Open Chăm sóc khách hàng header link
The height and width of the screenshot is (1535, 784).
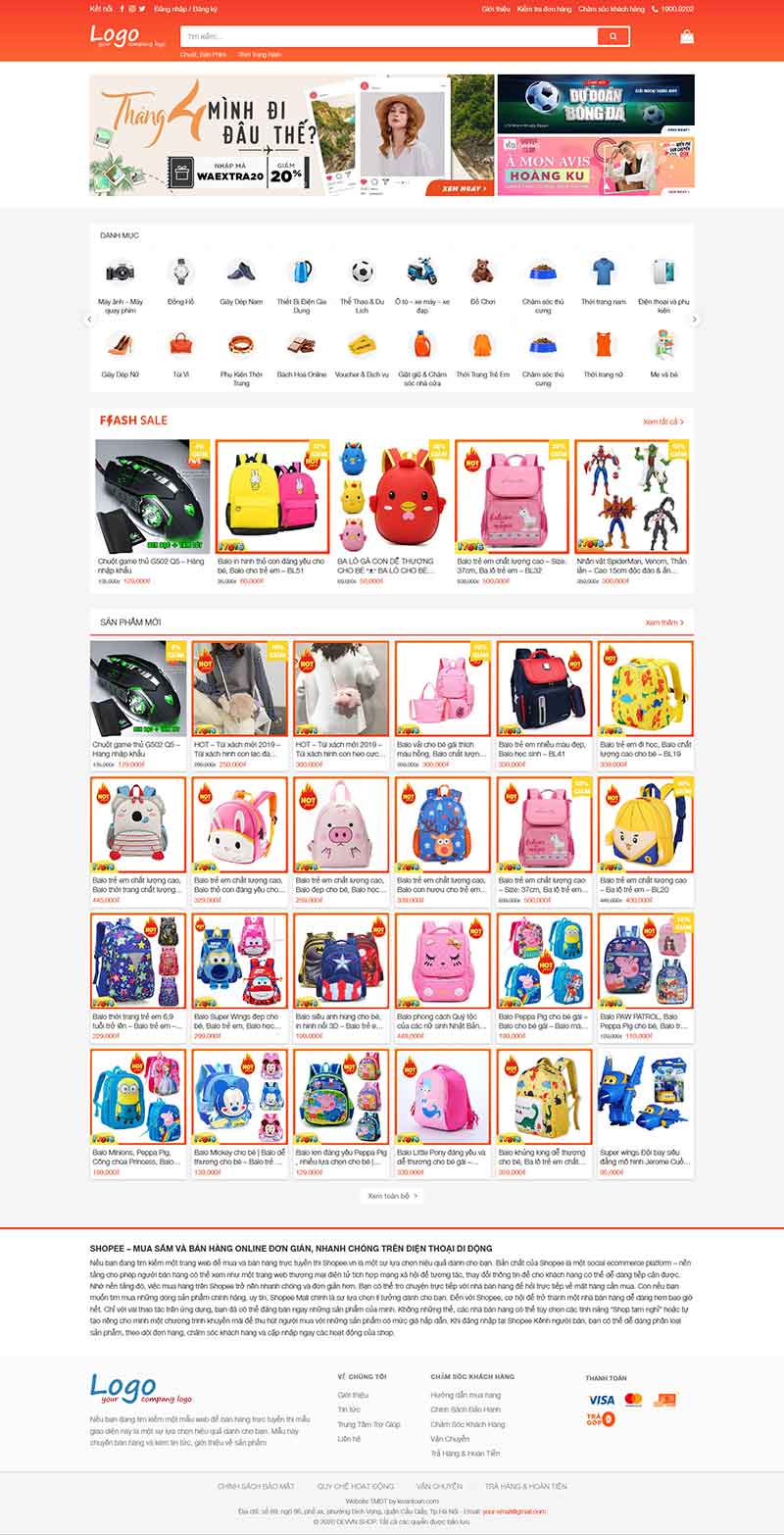click(612, 9)
